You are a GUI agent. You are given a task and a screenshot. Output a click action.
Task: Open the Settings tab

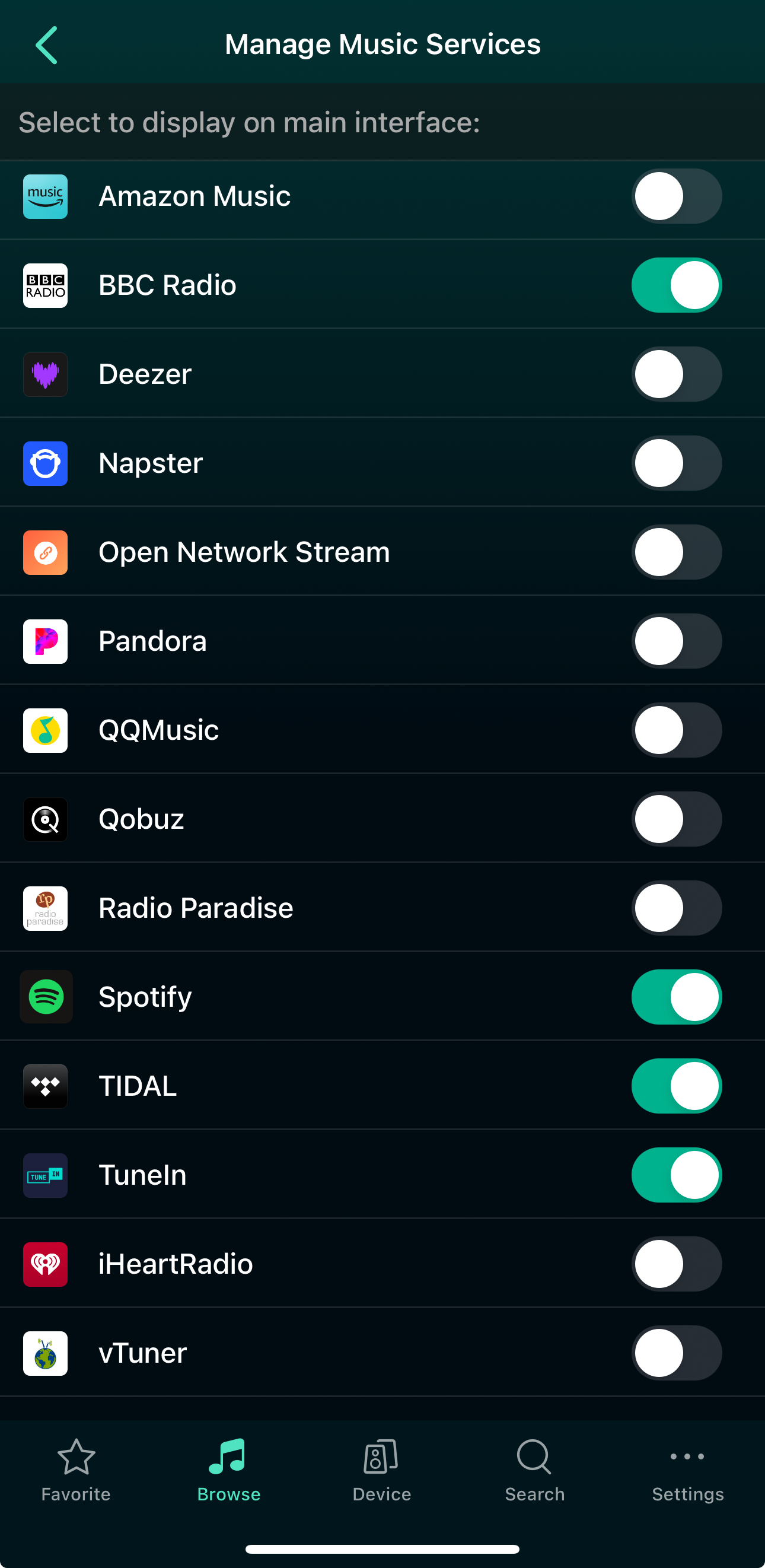688,1470
